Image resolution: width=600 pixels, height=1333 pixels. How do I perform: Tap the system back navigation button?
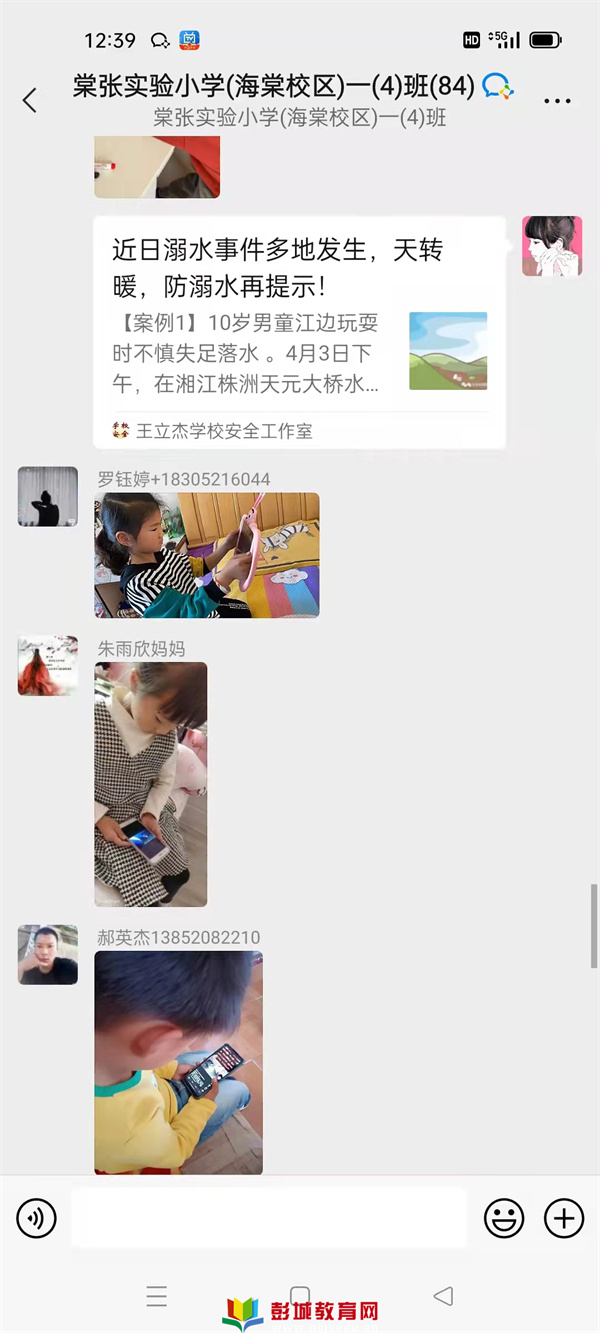point(443,1297)
